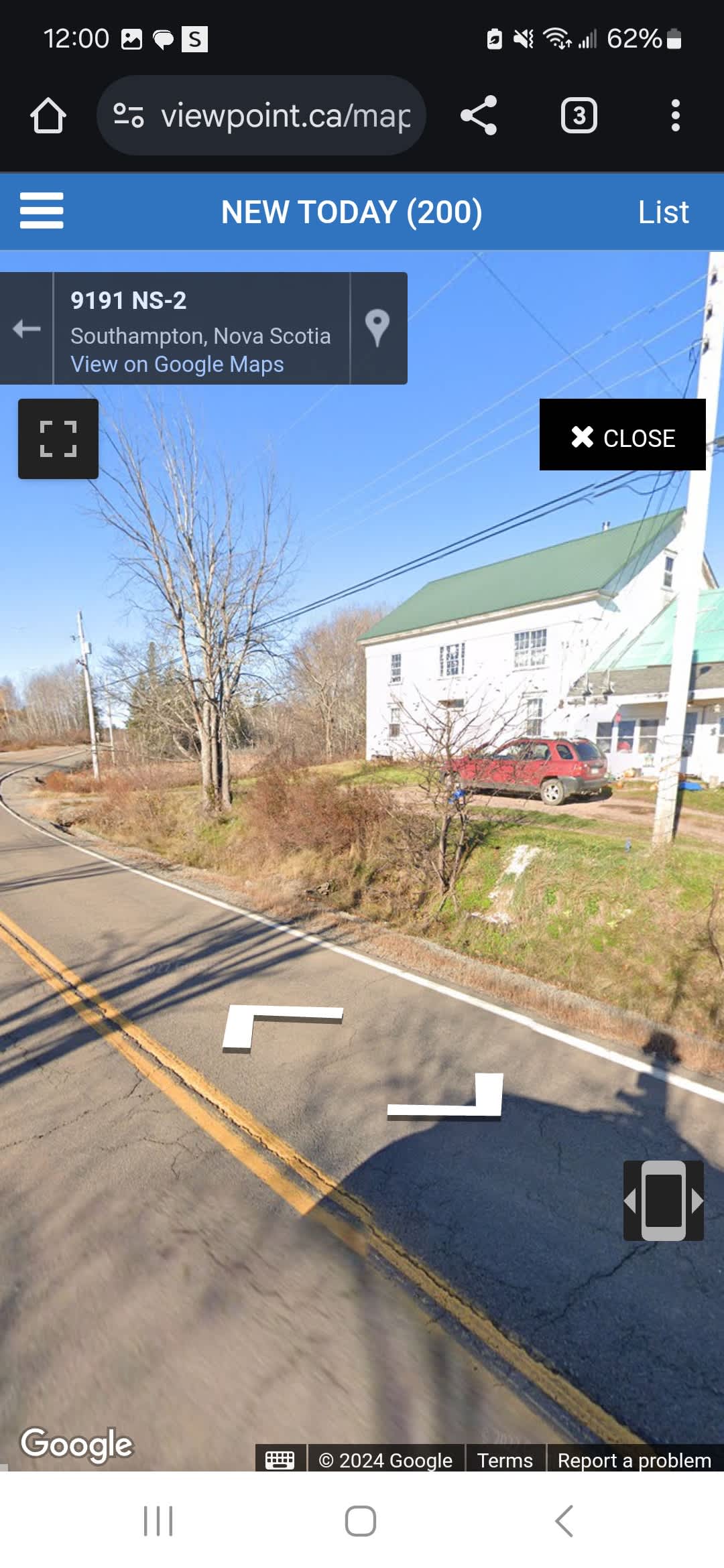Enable device motion tracking control

663,1200
